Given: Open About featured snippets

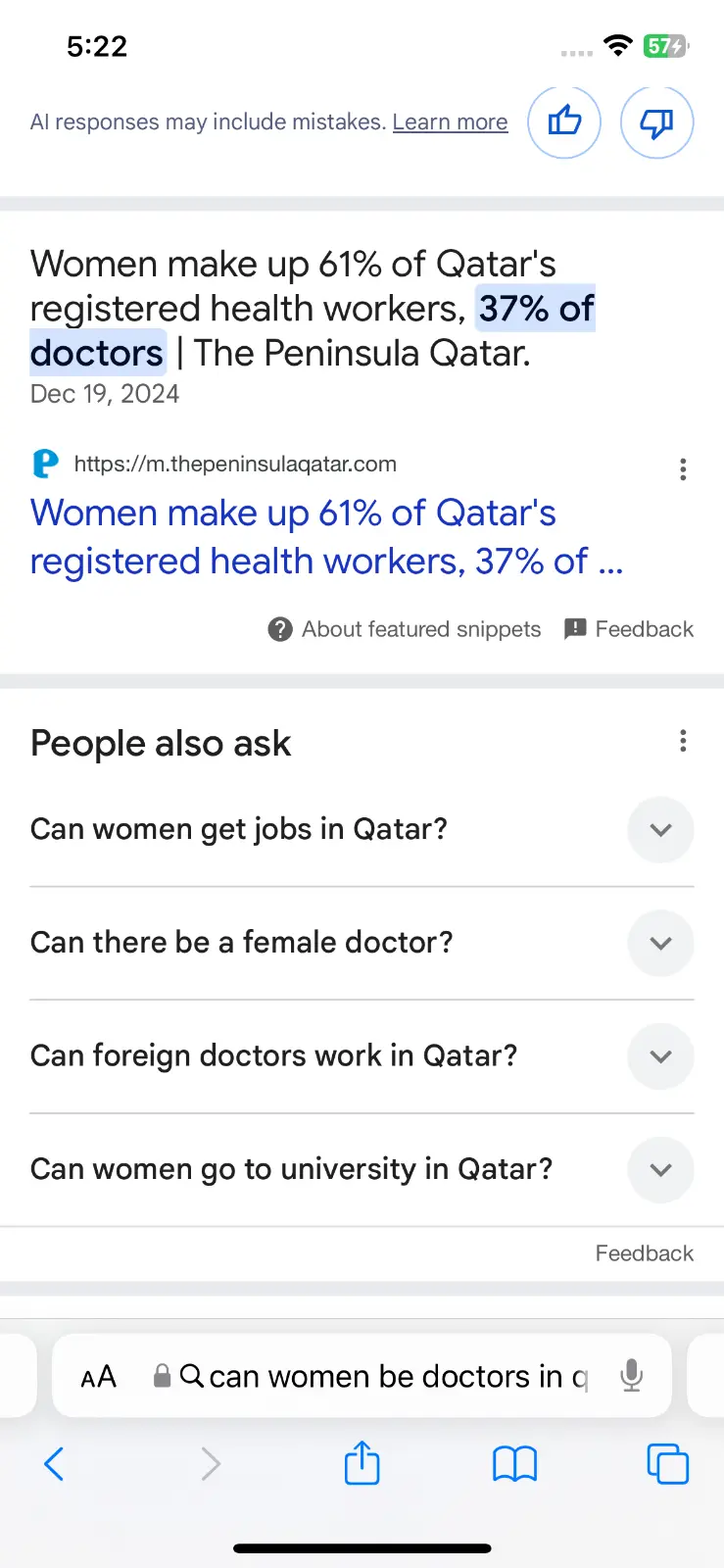Looking at the screenshot, I should click(x=405, y=629).
